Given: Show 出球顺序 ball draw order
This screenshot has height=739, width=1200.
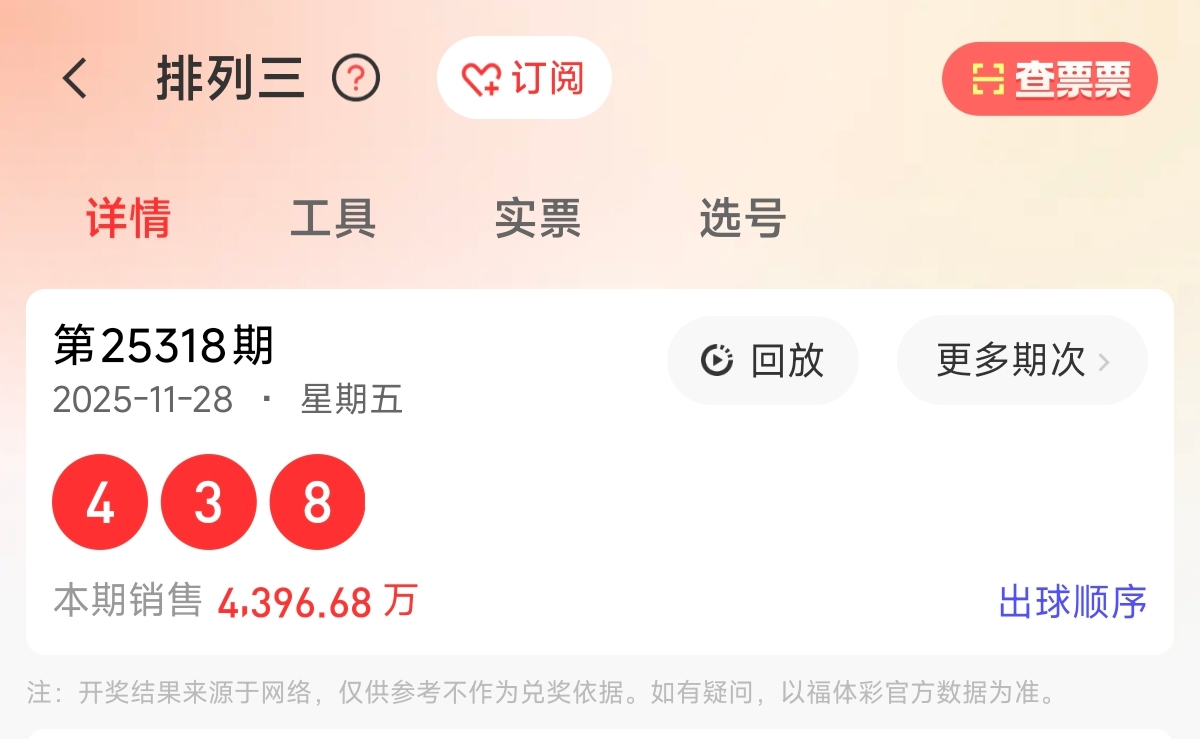Looking at the screenshot, I should pos(1072,602).
